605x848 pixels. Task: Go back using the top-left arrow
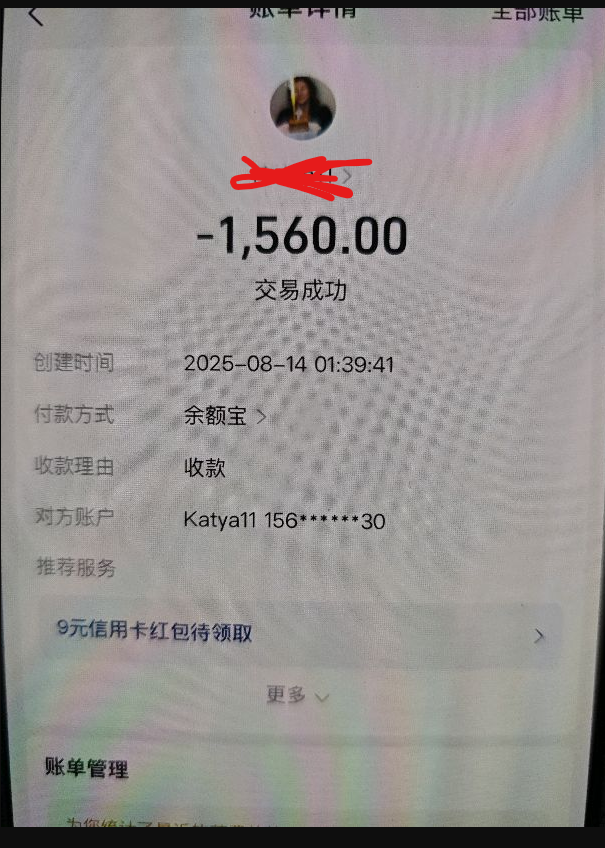(x=36, y=15)
